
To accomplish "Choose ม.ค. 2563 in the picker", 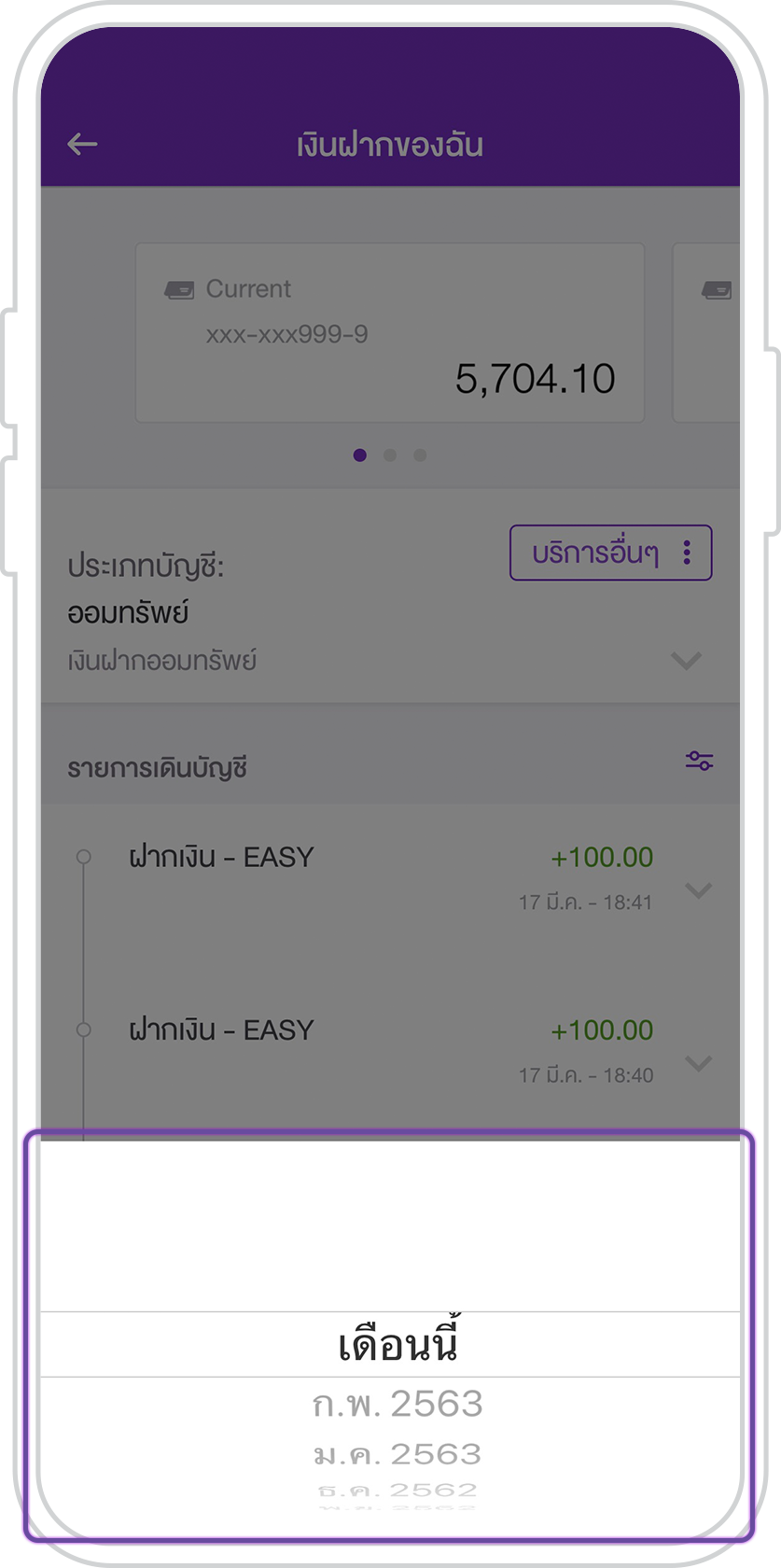I will (397, 1453).
